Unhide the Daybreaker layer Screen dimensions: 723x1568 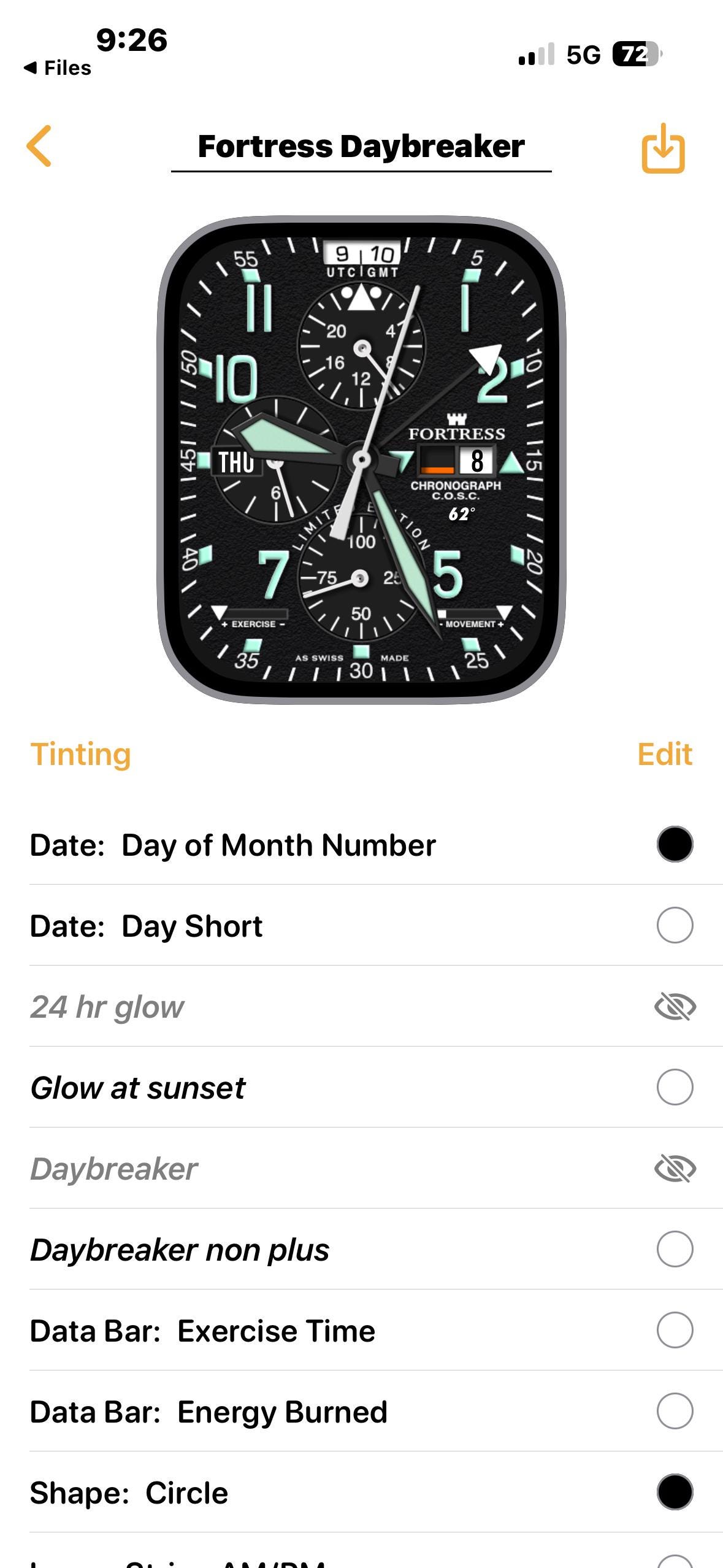click(x=675, y=1169)
